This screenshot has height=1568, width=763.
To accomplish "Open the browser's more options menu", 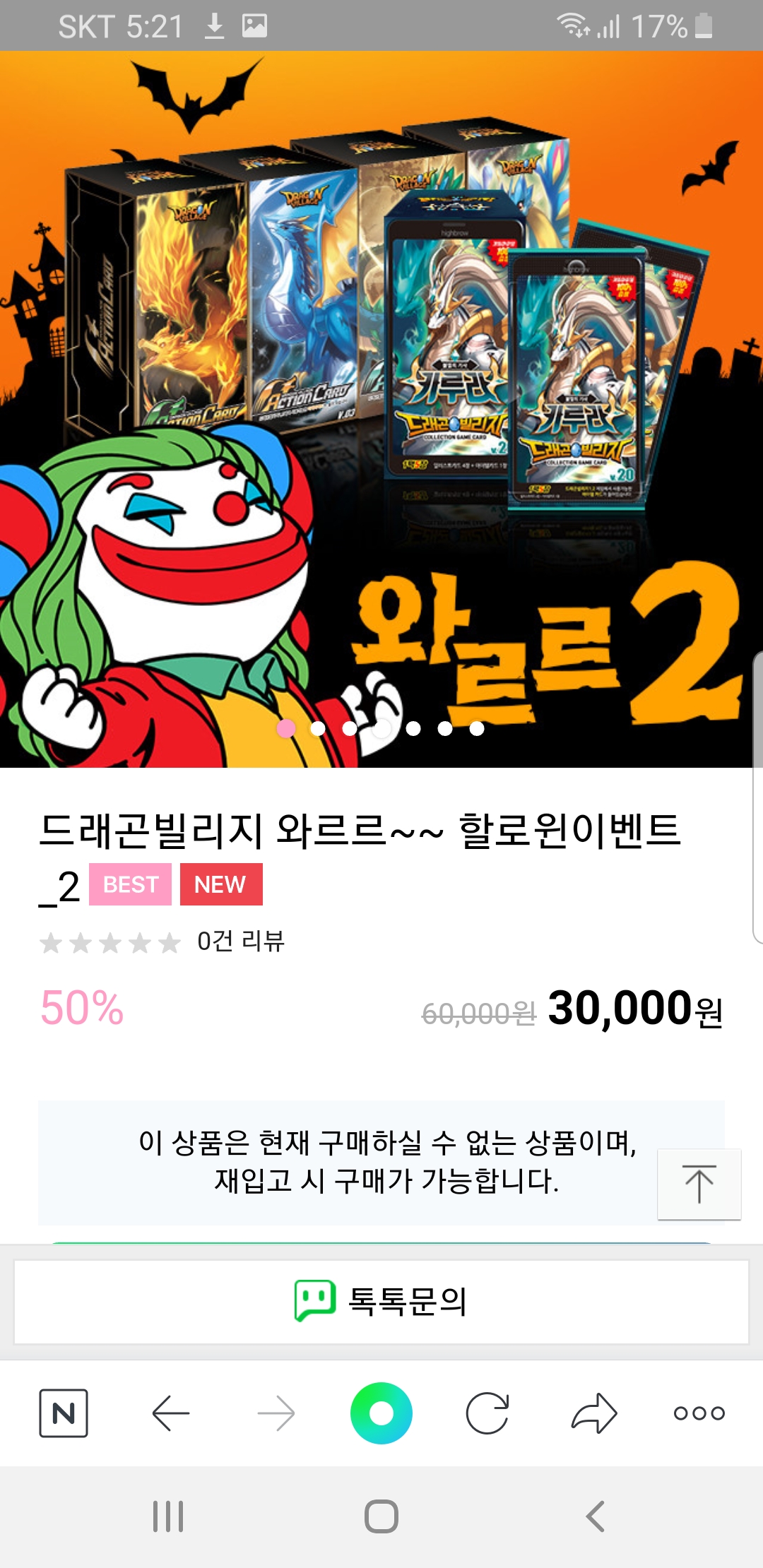I will point(699,1413).
